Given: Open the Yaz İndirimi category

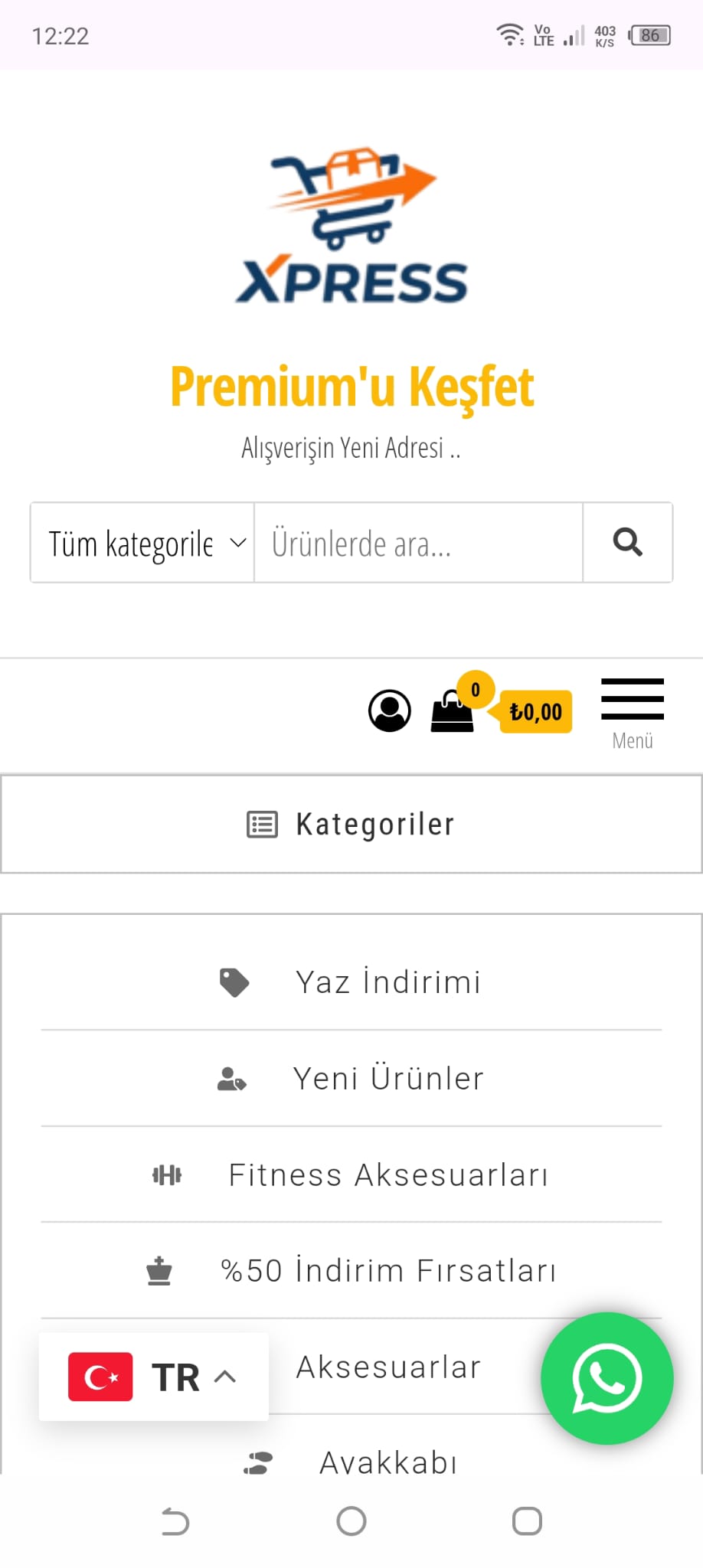Looking at the screenshot, I should [x=387, y=982].
